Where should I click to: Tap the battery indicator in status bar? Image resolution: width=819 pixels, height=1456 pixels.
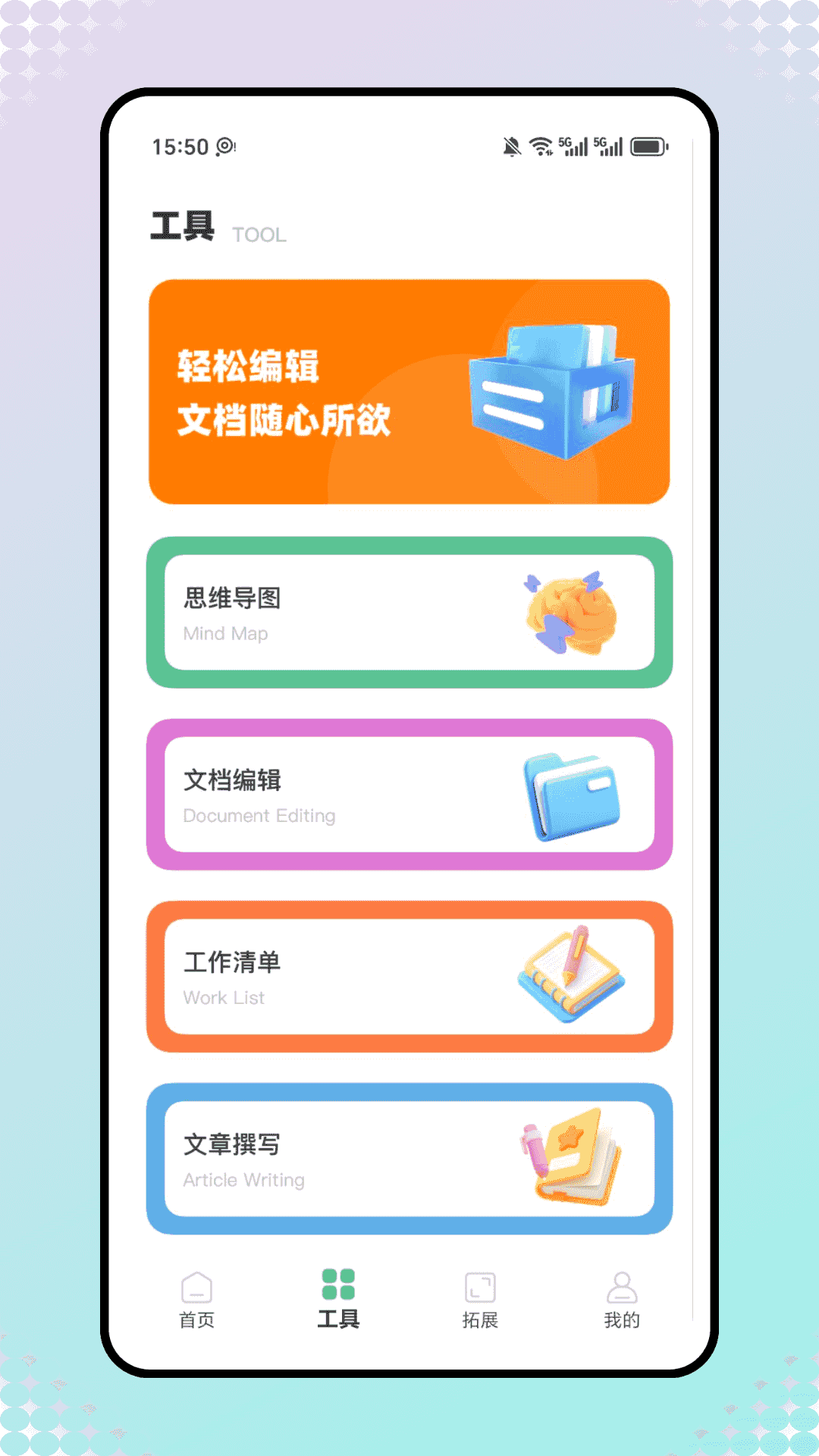coord(647,145)
